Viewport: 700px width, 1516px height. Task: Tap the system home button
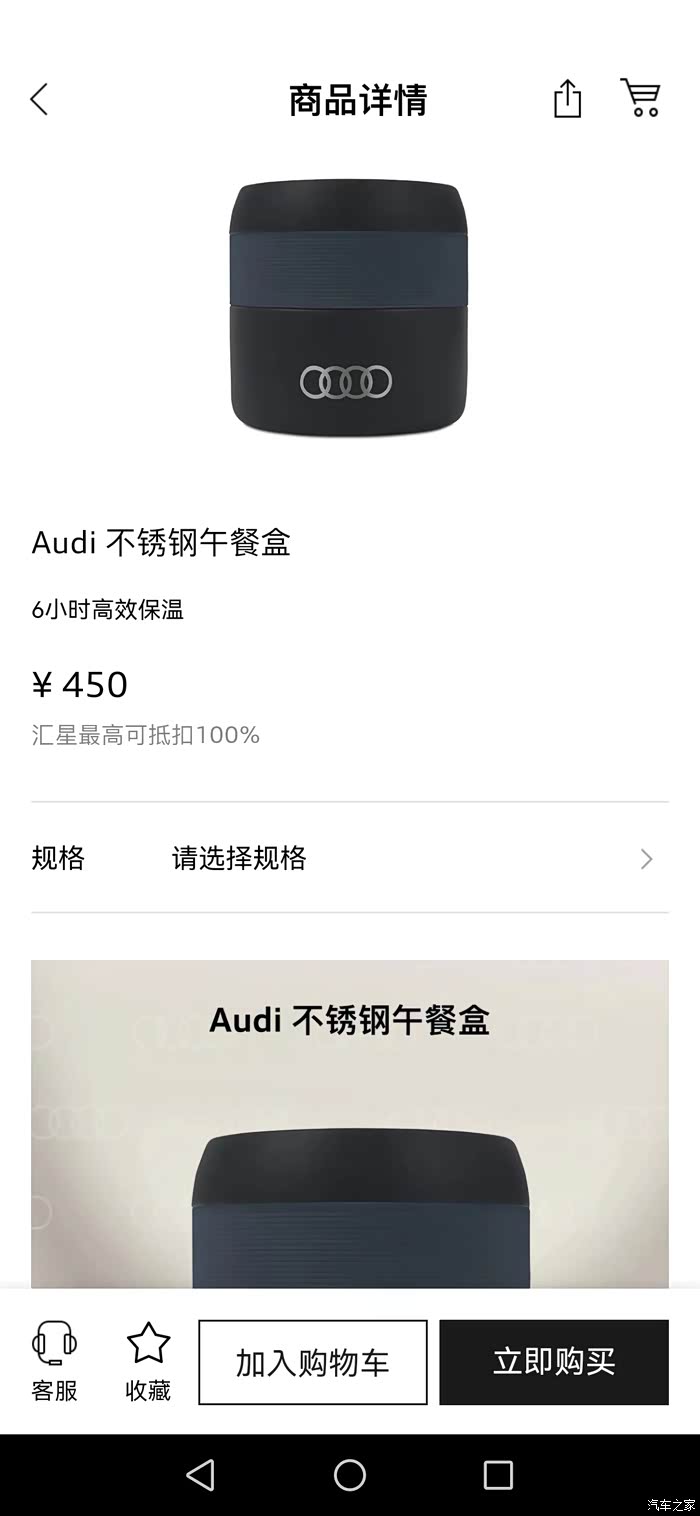click(x=350, y=1475)
